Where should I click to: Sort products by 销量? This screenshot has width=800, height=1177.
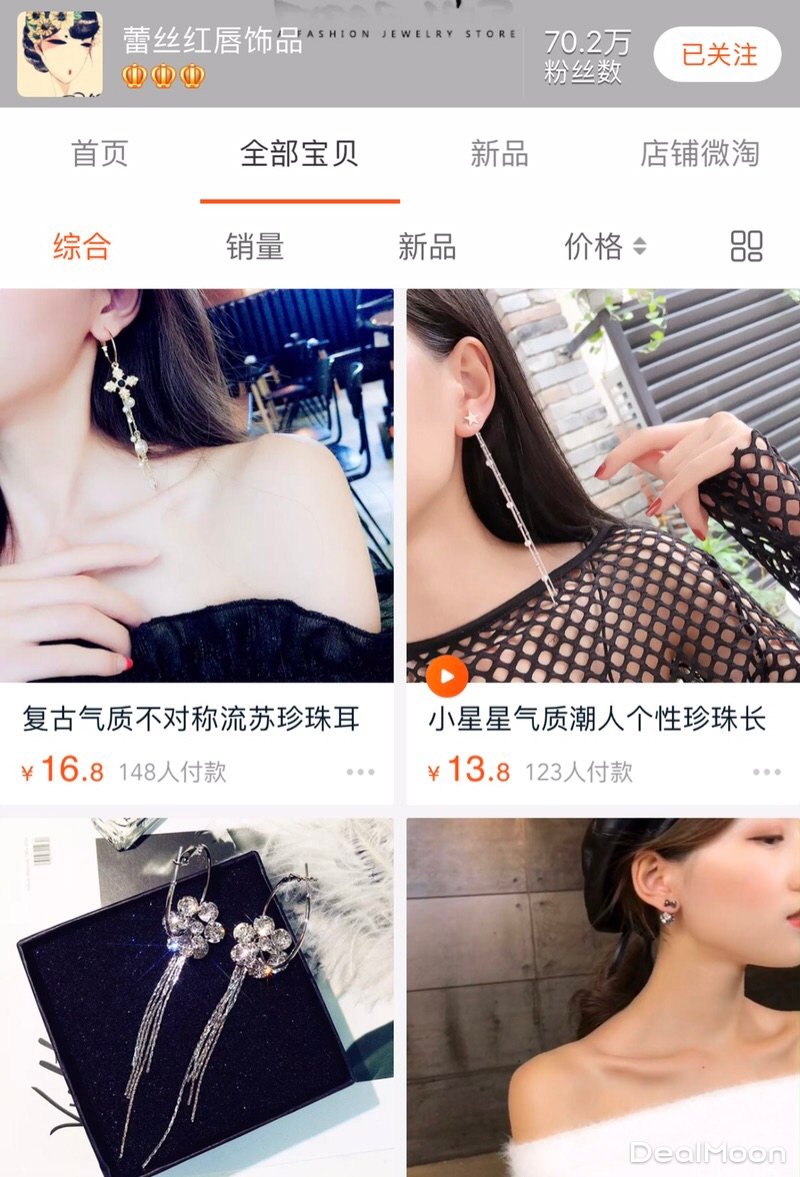pos(255,247)
